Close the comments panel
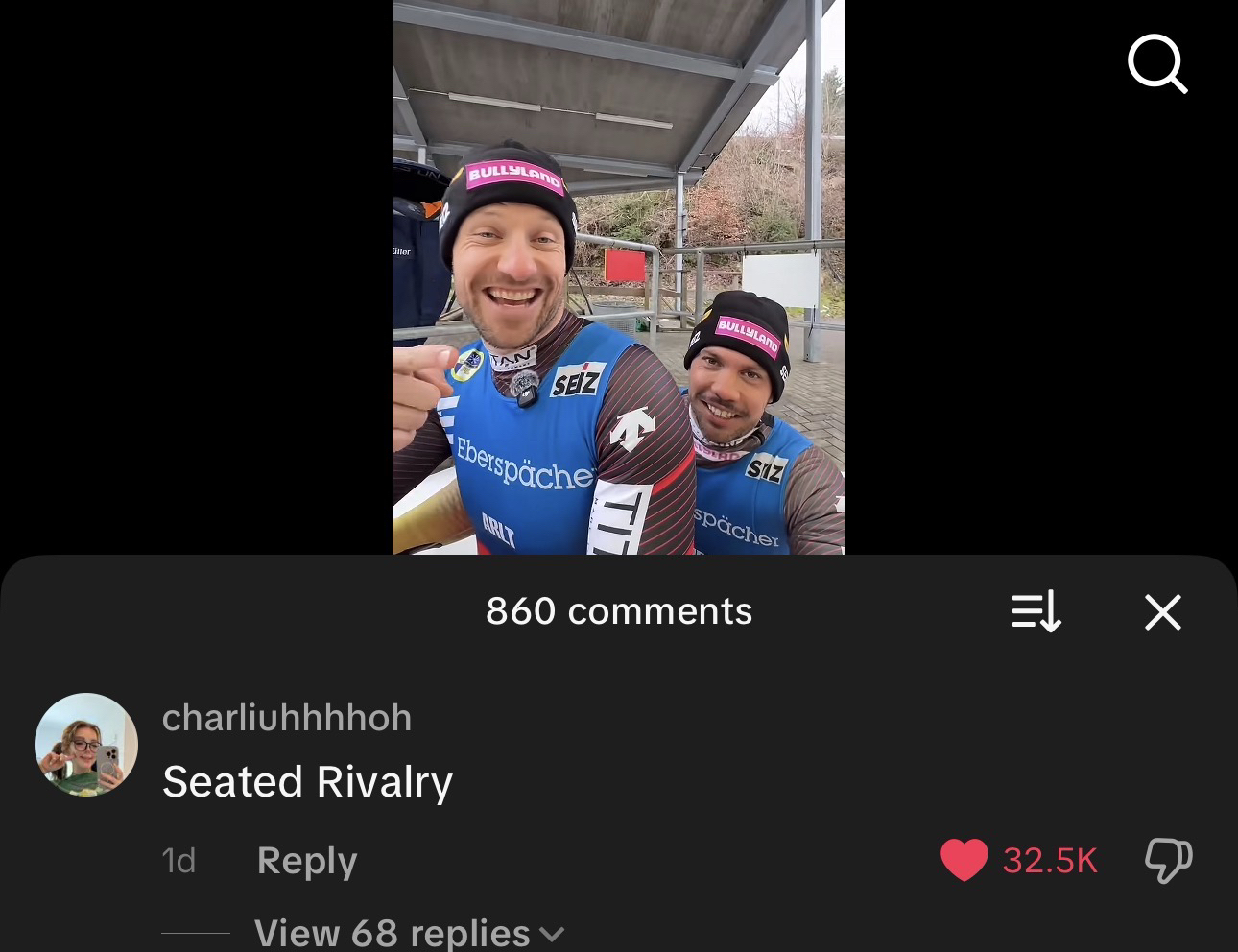This screenshot has width=1238, height=952. 1162,611
